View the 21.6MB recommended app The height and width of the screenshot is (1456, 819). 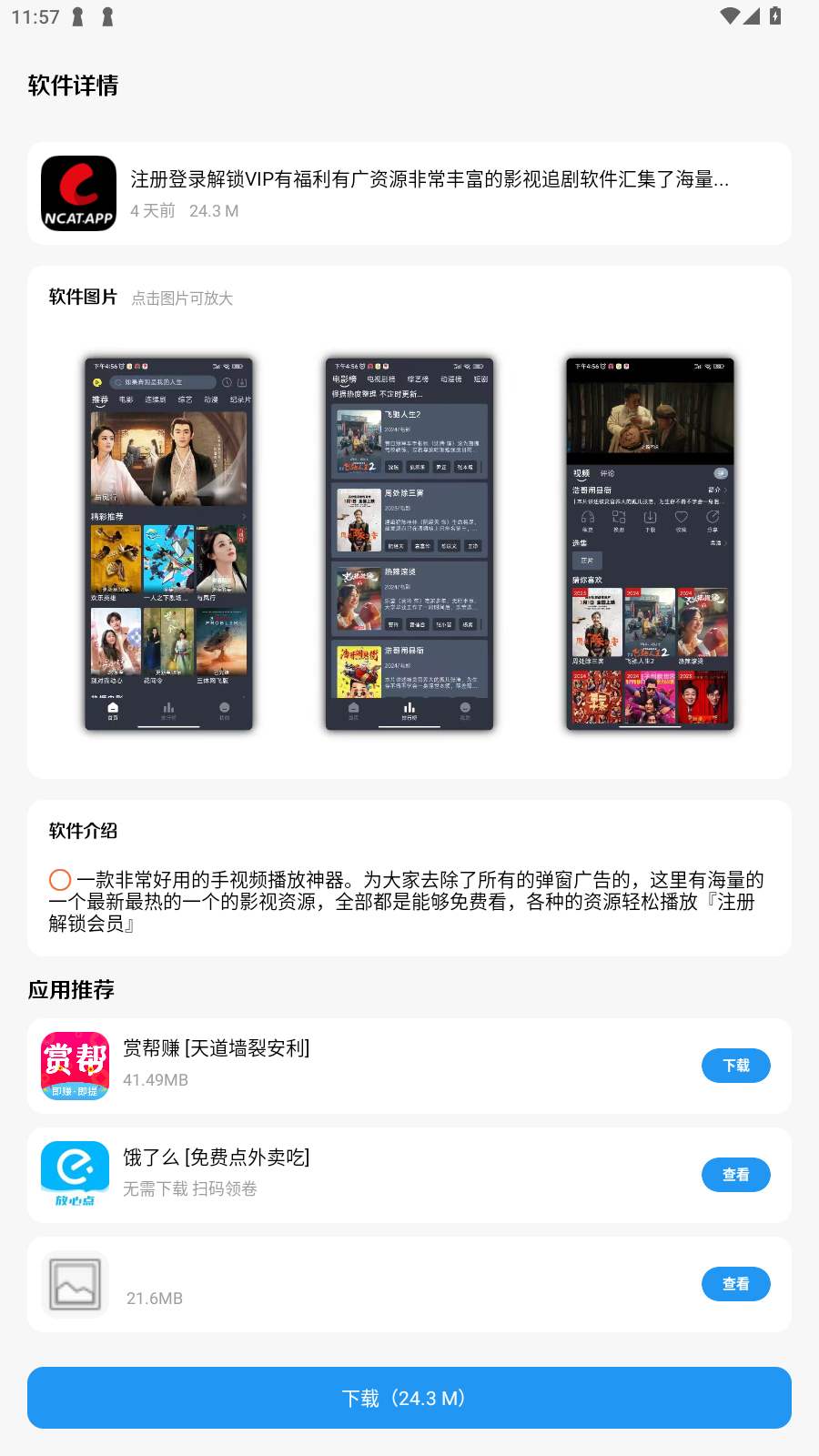(735, 1284)
